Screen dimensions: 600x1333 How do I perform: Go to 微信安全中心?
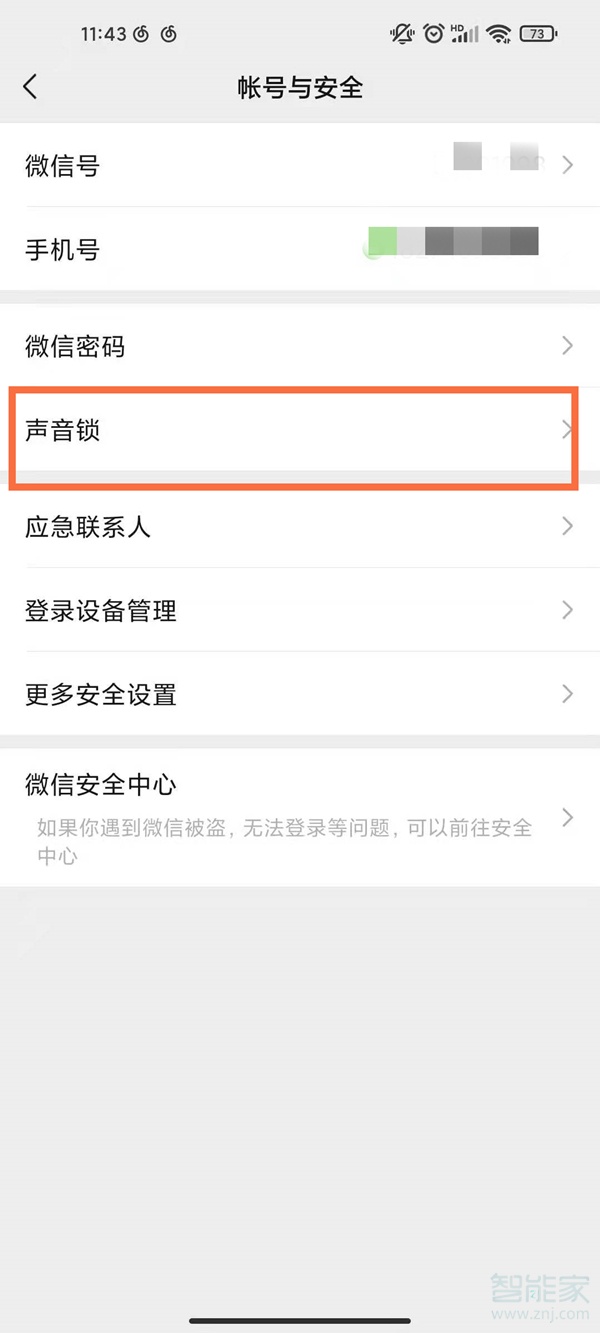point(300,817)
